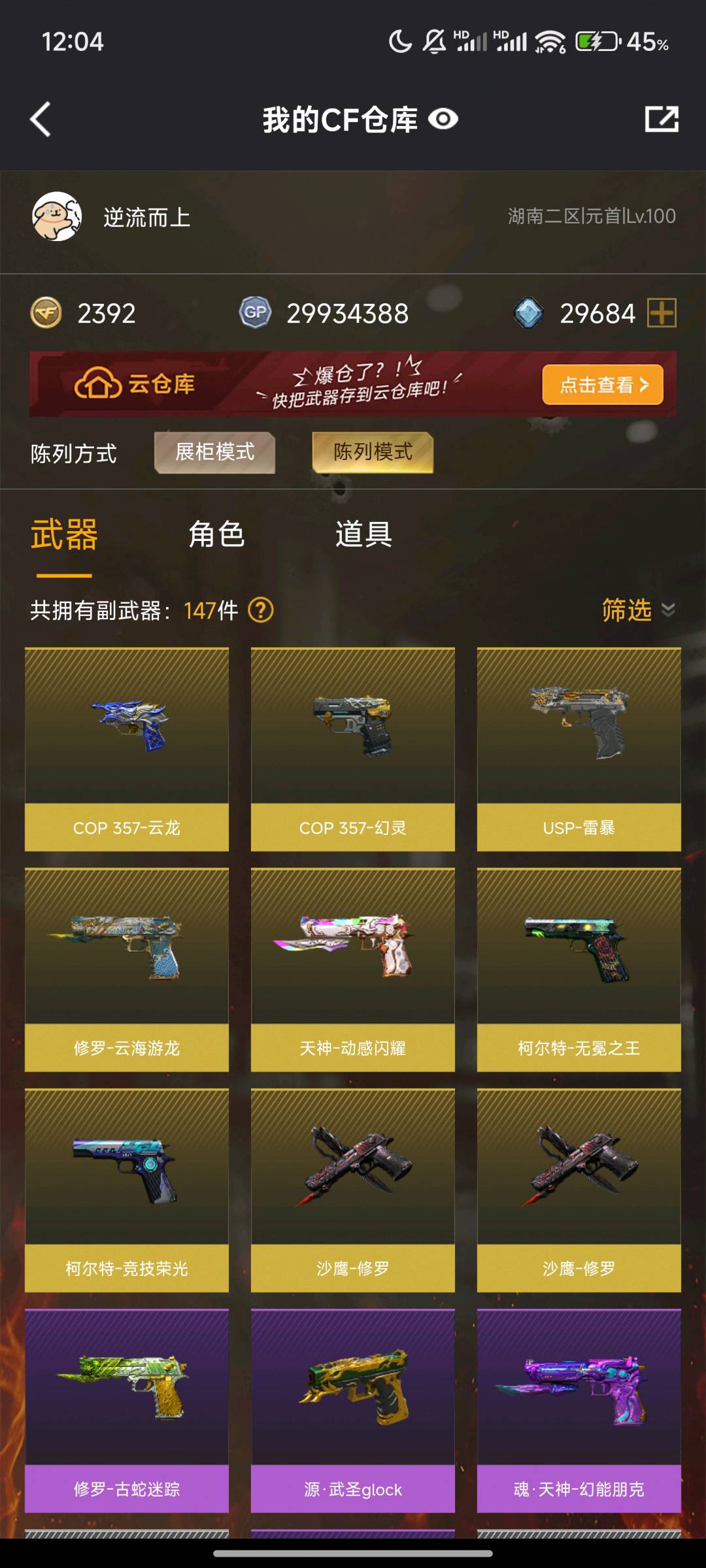This screenshot has width=706, height=1568.
Task: Select 陈列模式 display mode
Action: tap(373, 452)
